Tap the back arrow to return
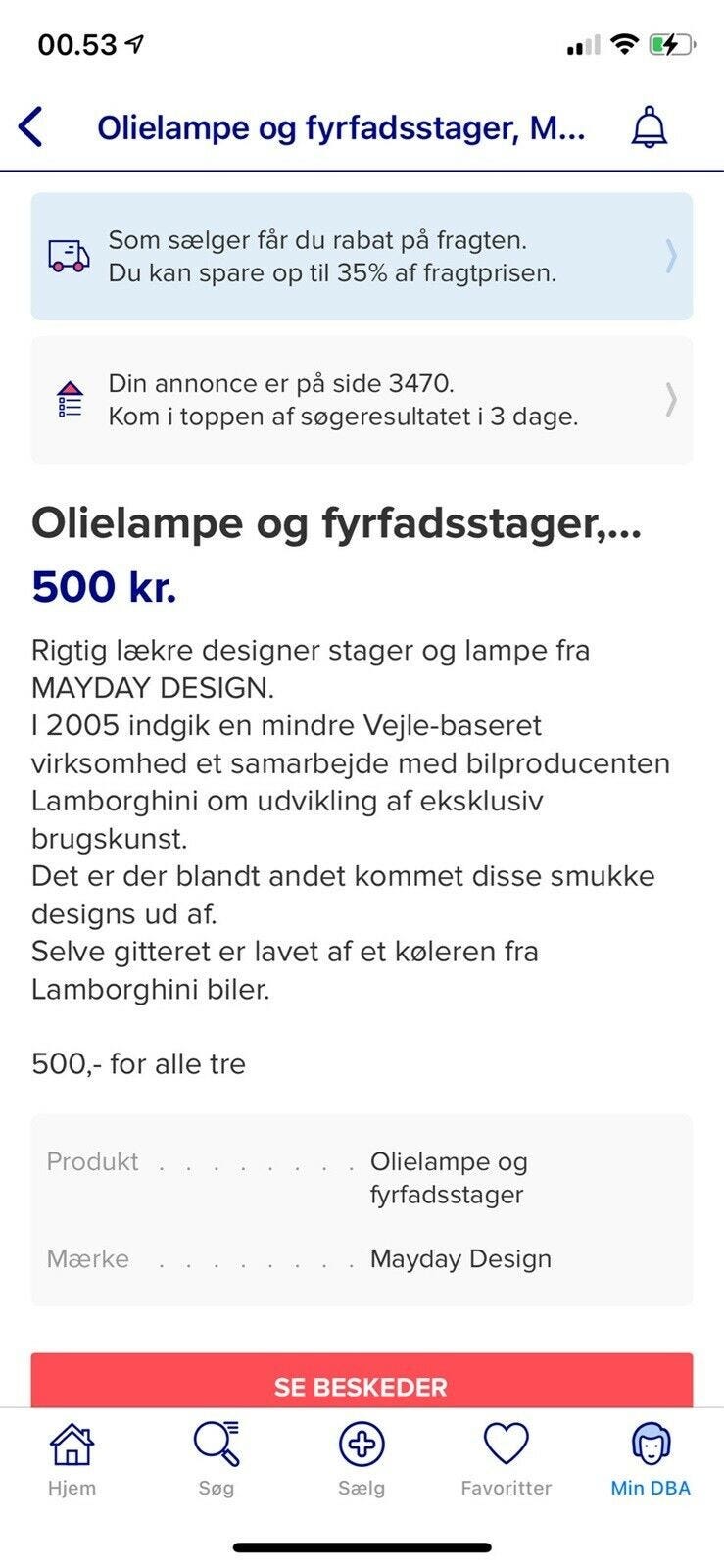The width and height of the screenshot is (724, 1568). coord(29,126)
